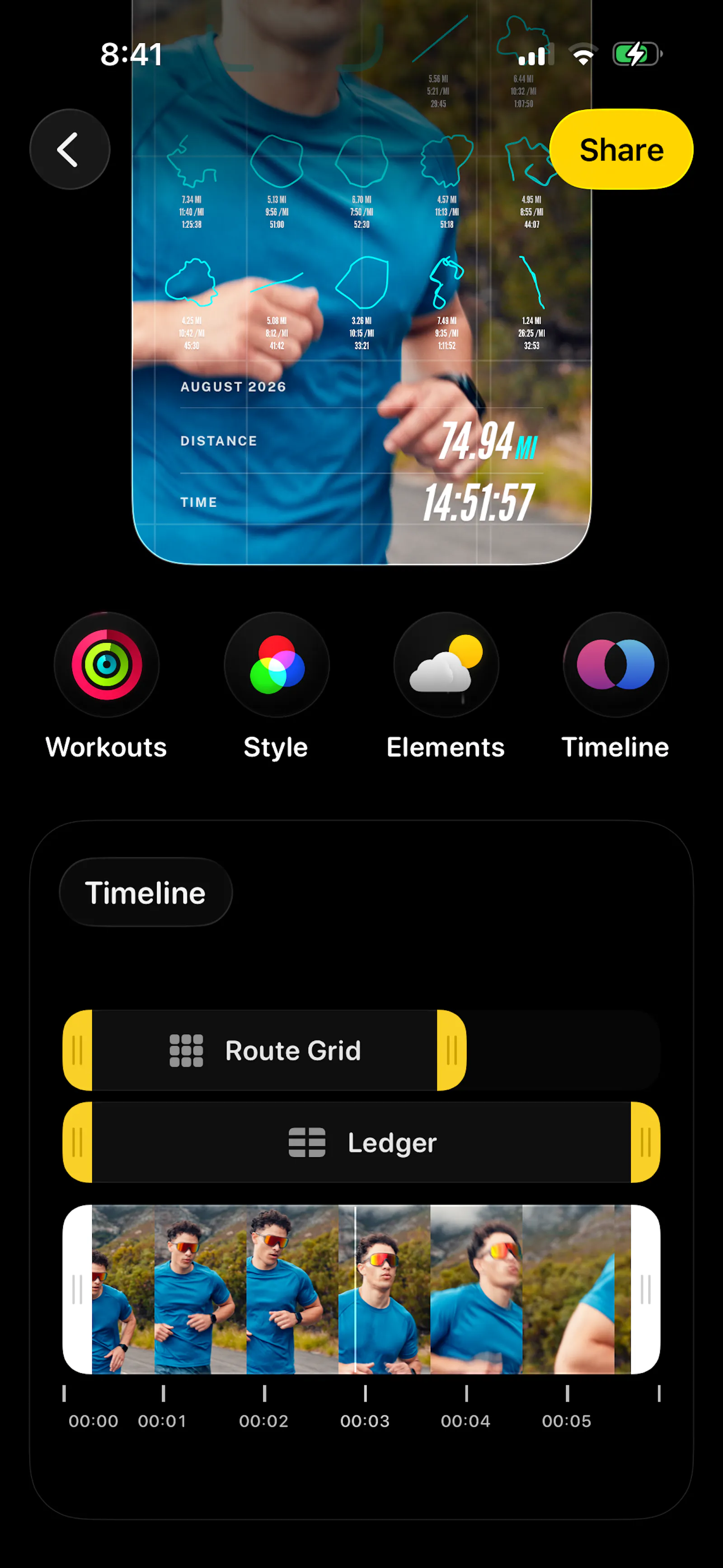Tap the yellow Share button
Image resolution: width=723 pixels, height=1568 pixels.
[x=621, y=149]
